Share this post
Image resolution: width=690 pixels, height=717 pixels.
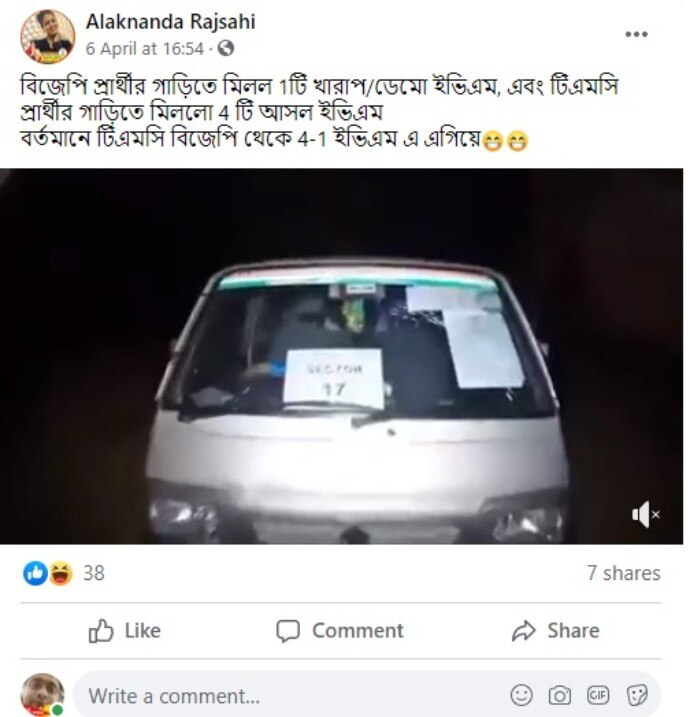tap(555, 631)
